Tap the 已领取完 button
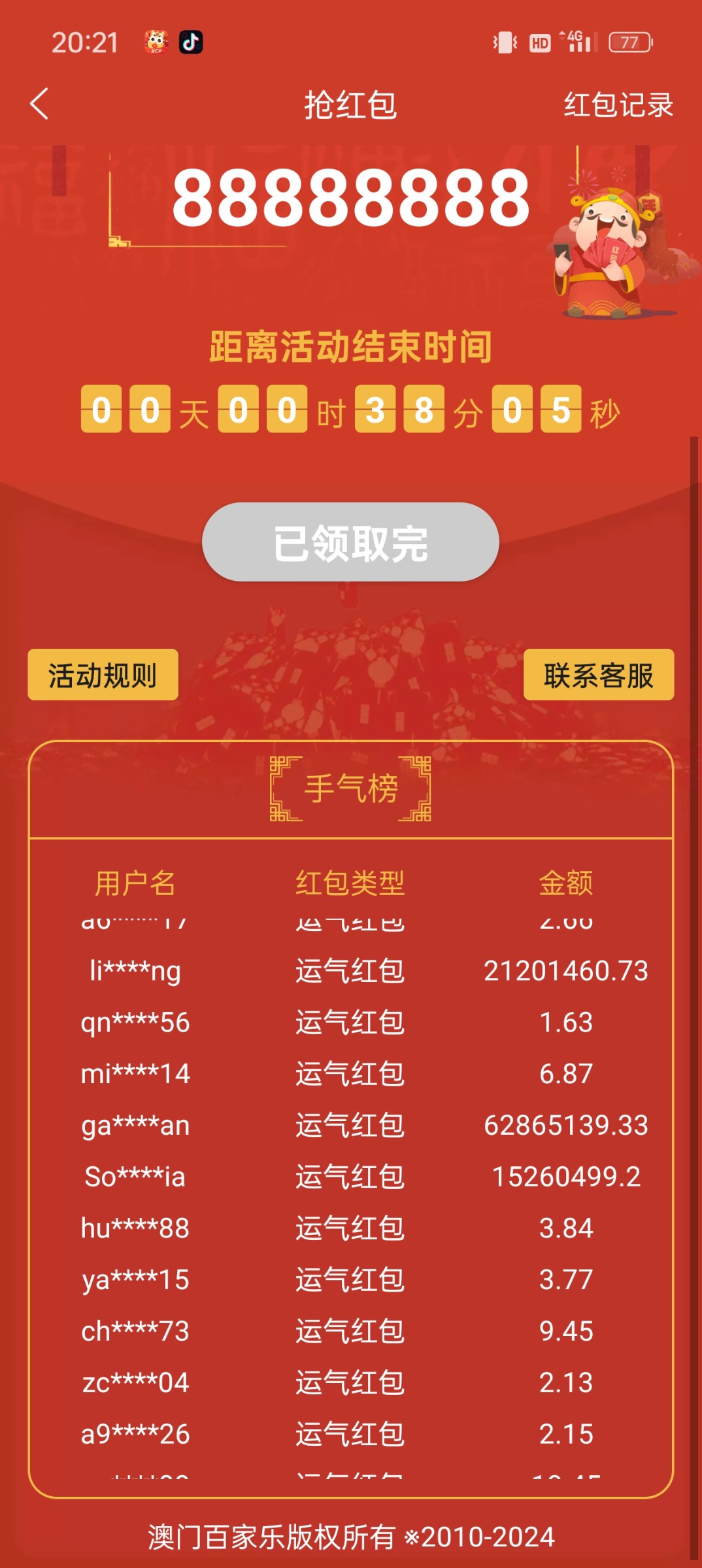The height and width of the screenshot is (1568, 702). tap(350, 542)
